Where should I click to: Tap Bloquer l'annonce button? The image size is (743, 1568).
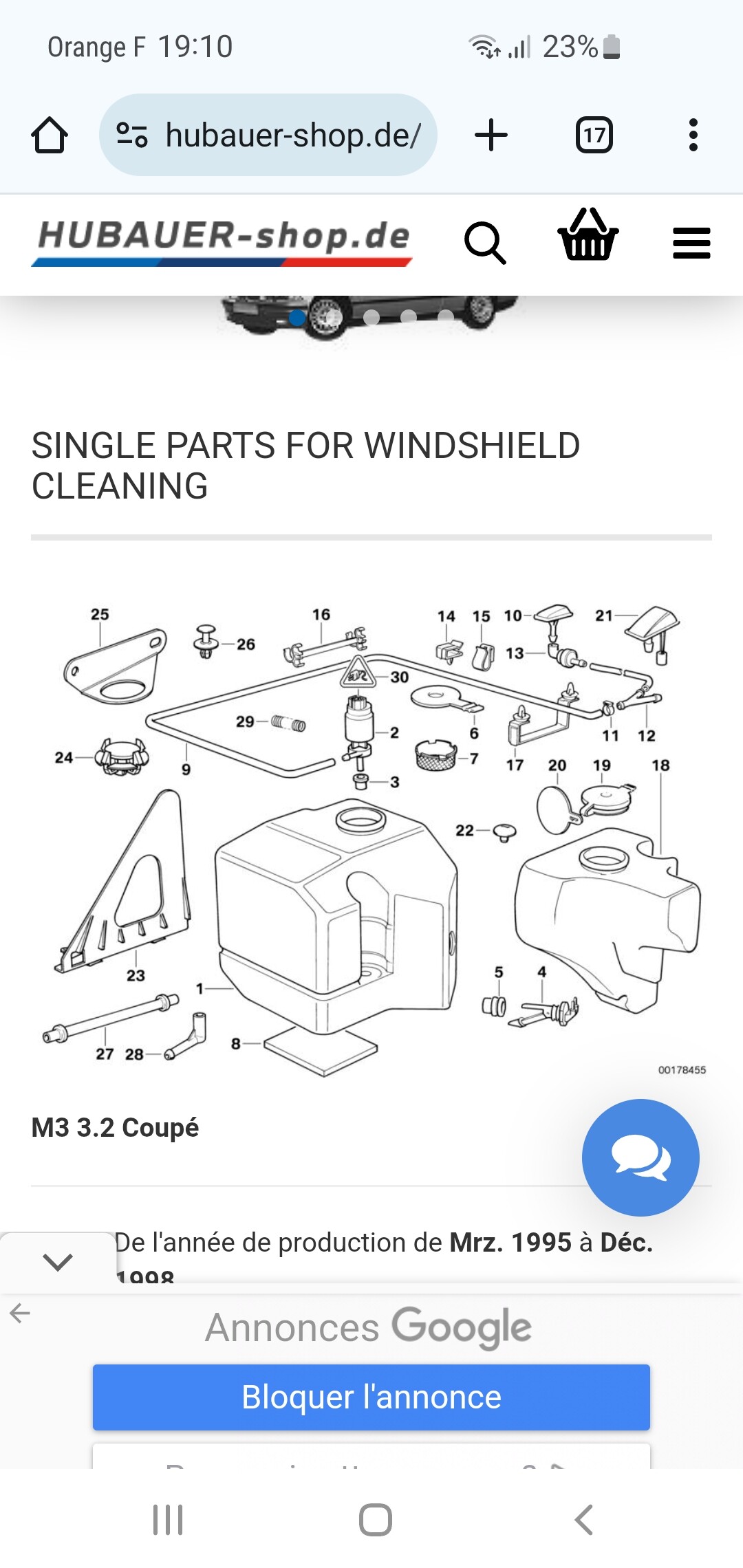point(371,1397)
